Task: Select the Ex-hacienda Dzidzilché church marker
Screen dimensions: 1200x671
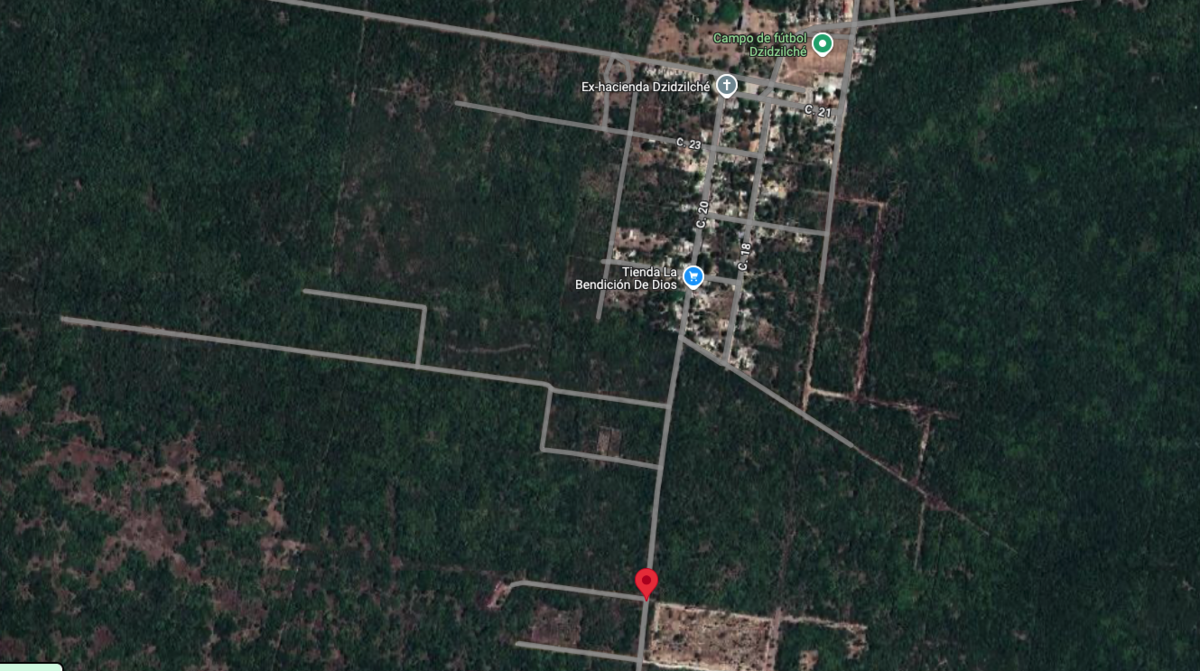Action: coord(727,86)
